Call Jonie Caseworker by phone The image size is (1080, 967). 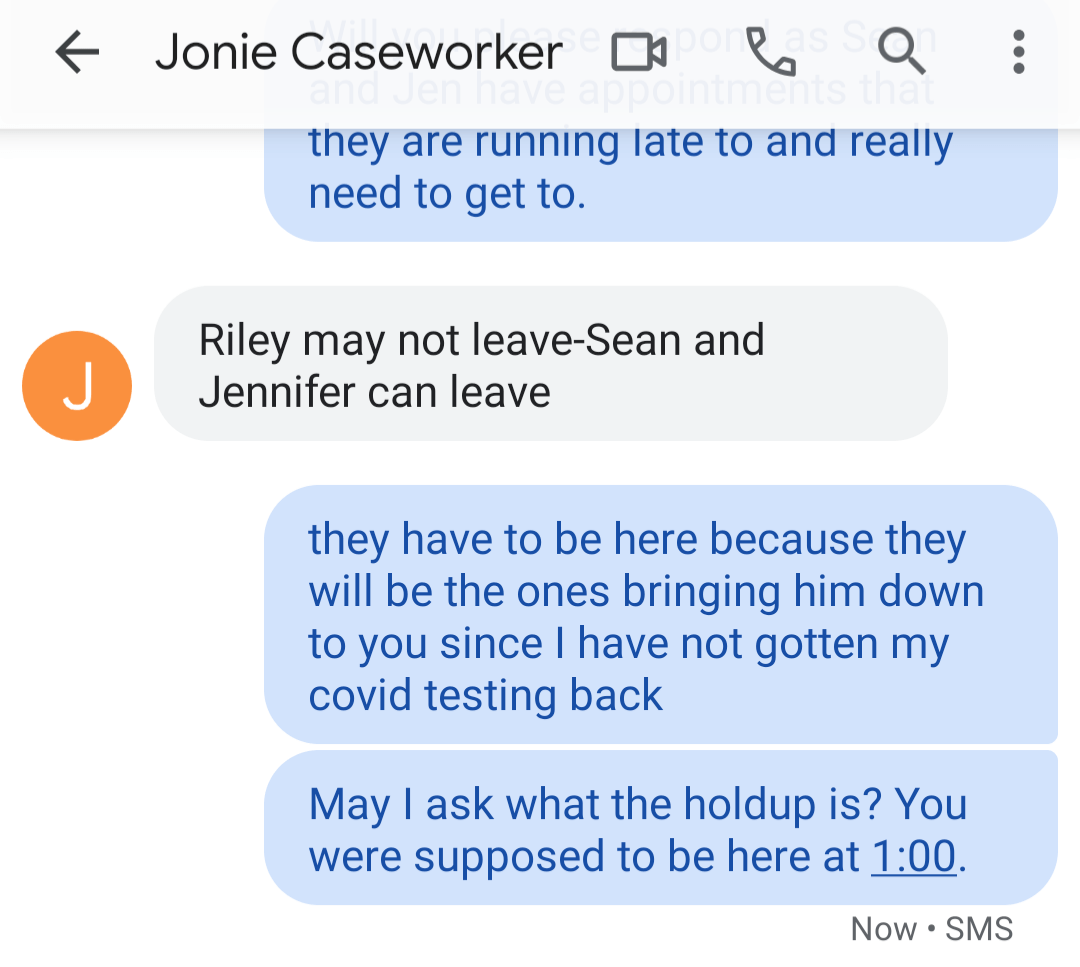770,52
